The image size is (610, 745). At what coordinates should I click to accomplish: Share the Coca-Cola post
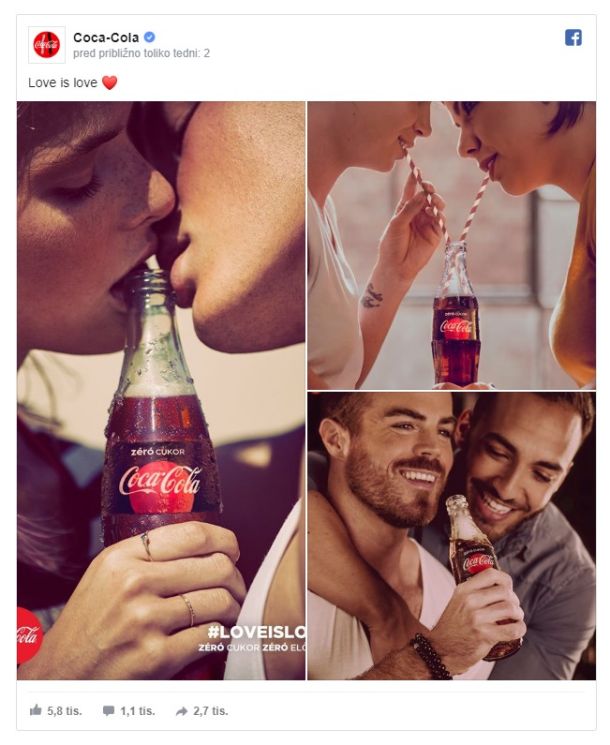pyautogui.click(x=202, y=711)
